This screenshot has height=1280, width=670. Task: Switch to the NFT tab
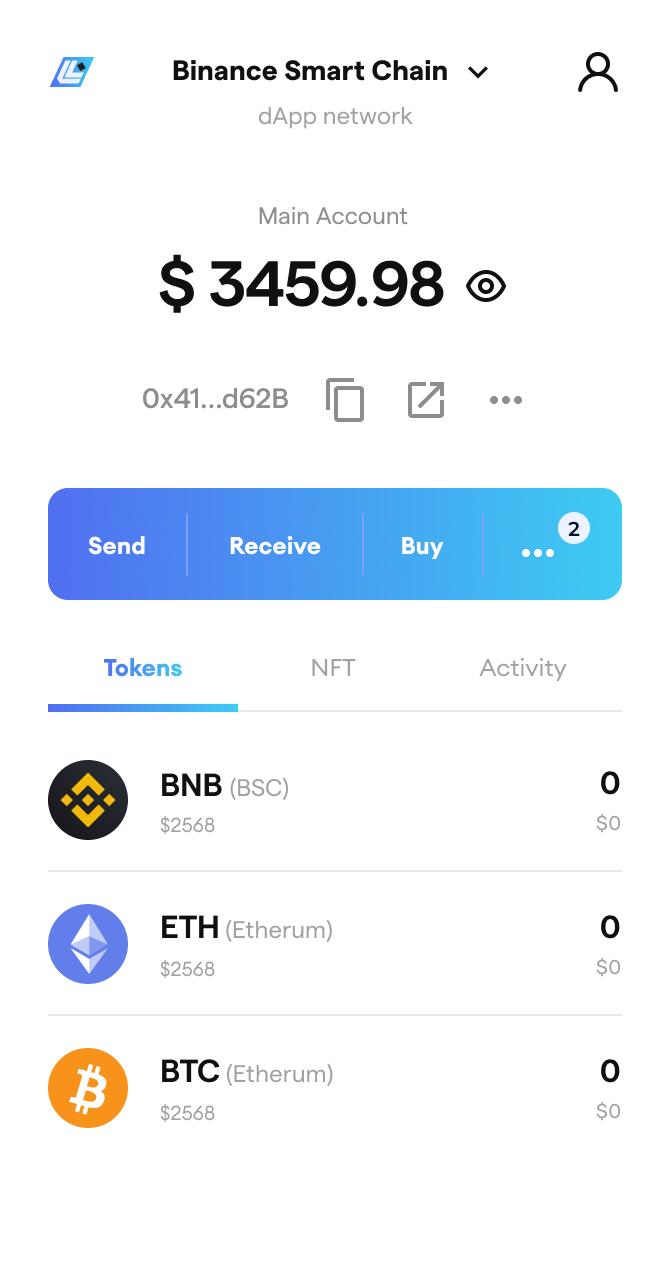[x=333, y=668]
